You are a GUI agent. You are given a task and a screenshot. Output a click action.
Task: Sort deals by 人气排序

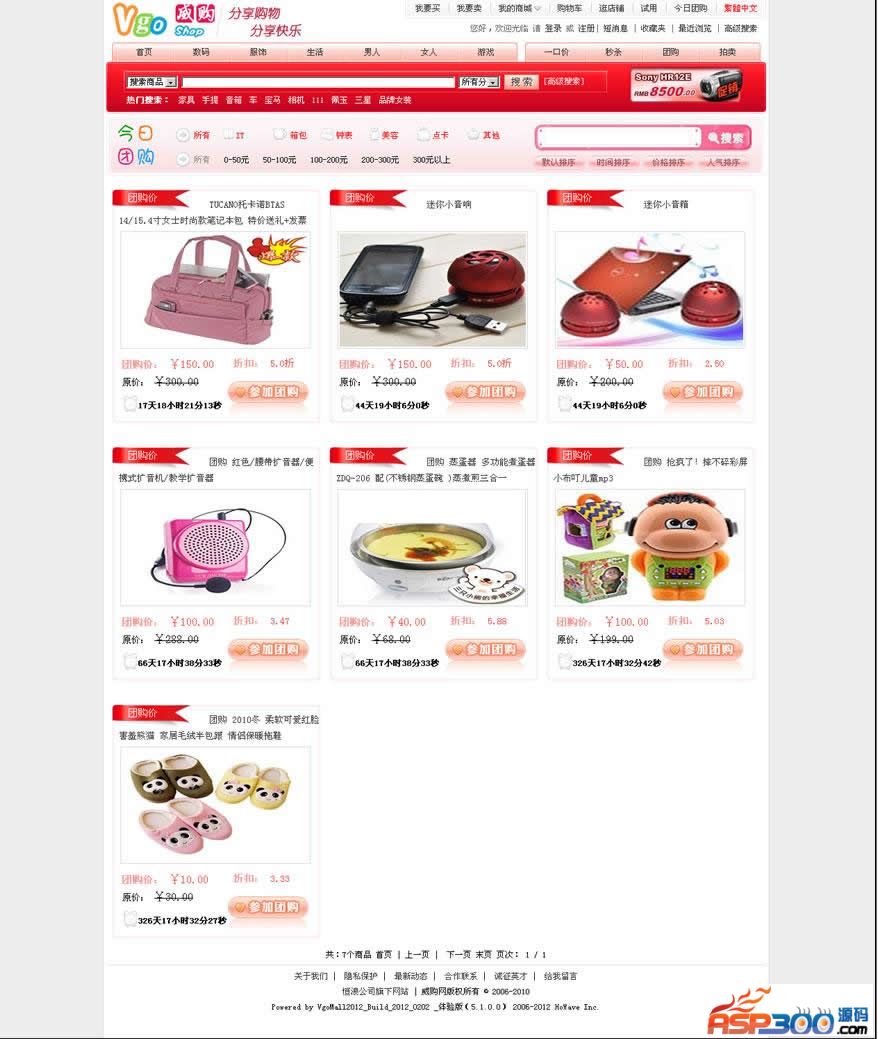[x=723, y=162]
